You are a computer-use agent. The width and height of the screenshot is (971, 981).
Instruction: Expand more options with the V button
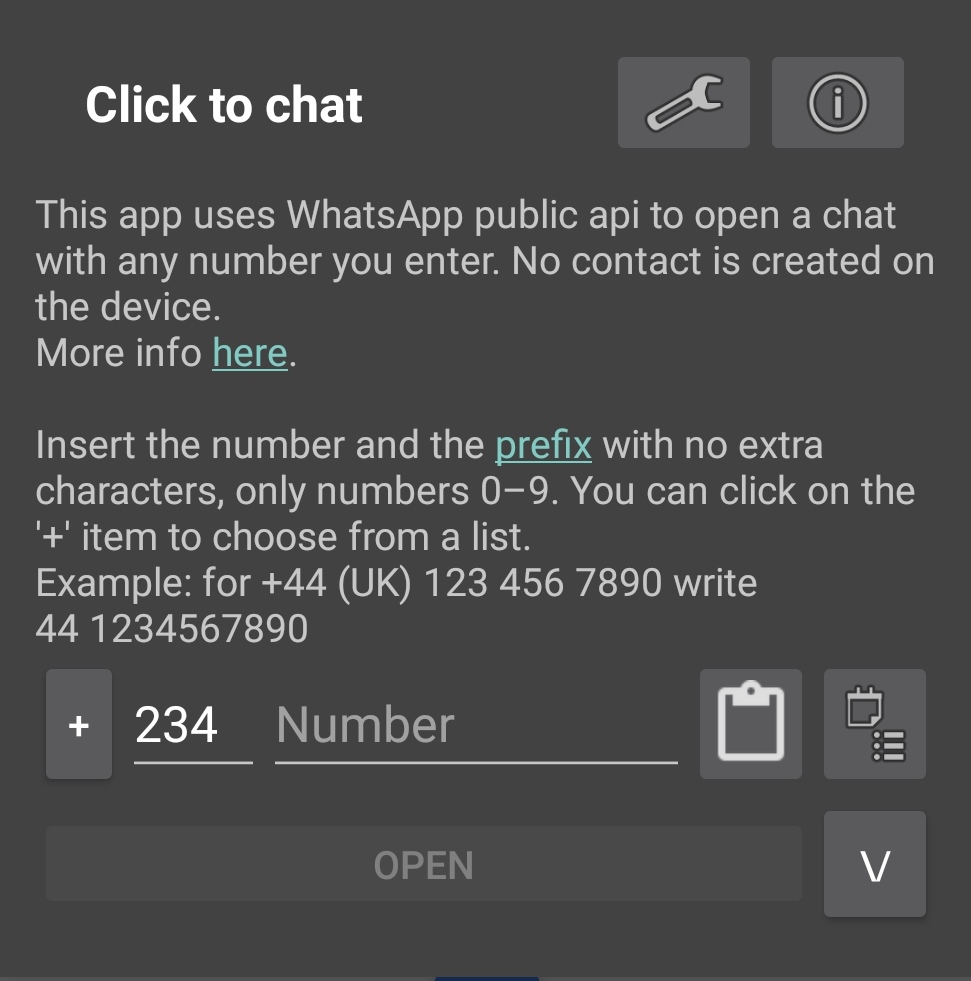click(x=874, y=864)
